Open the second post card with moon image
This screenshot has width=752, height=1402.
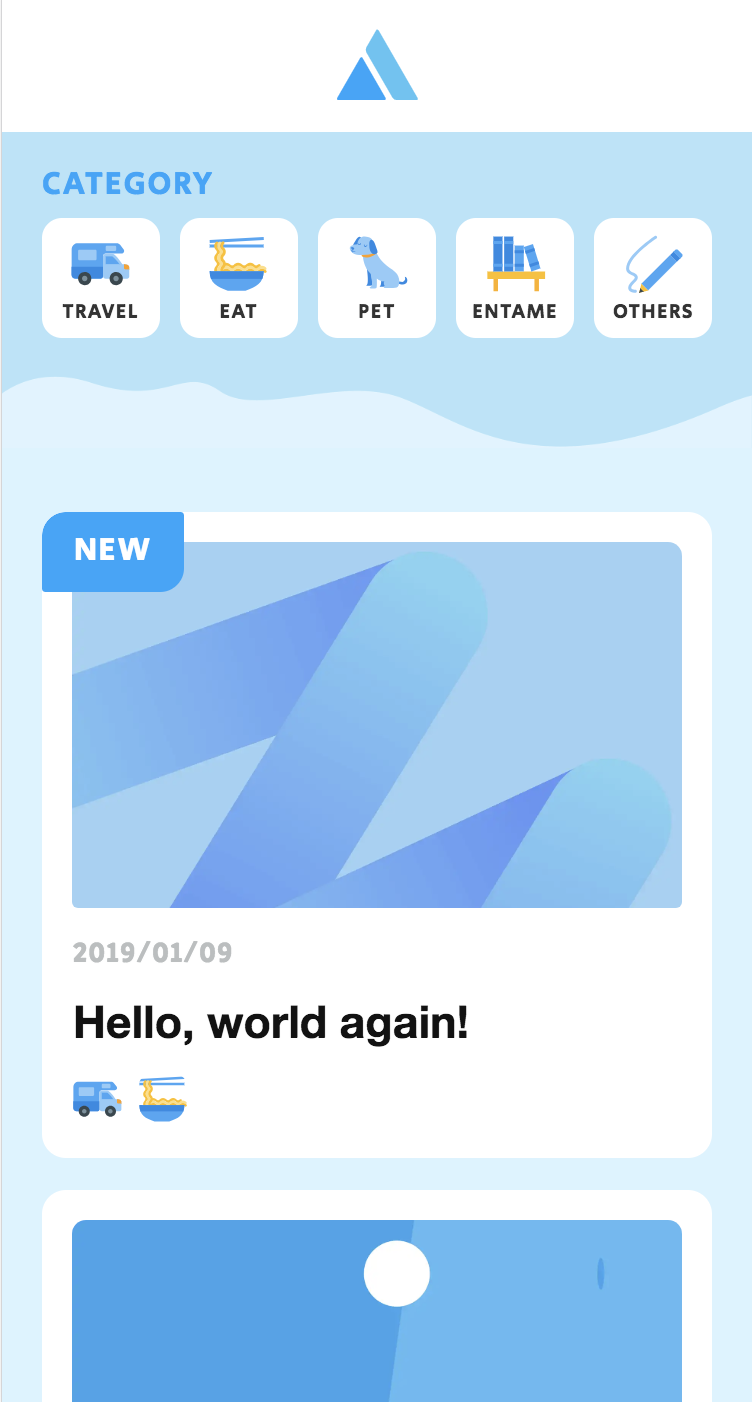pos(377,1310)
